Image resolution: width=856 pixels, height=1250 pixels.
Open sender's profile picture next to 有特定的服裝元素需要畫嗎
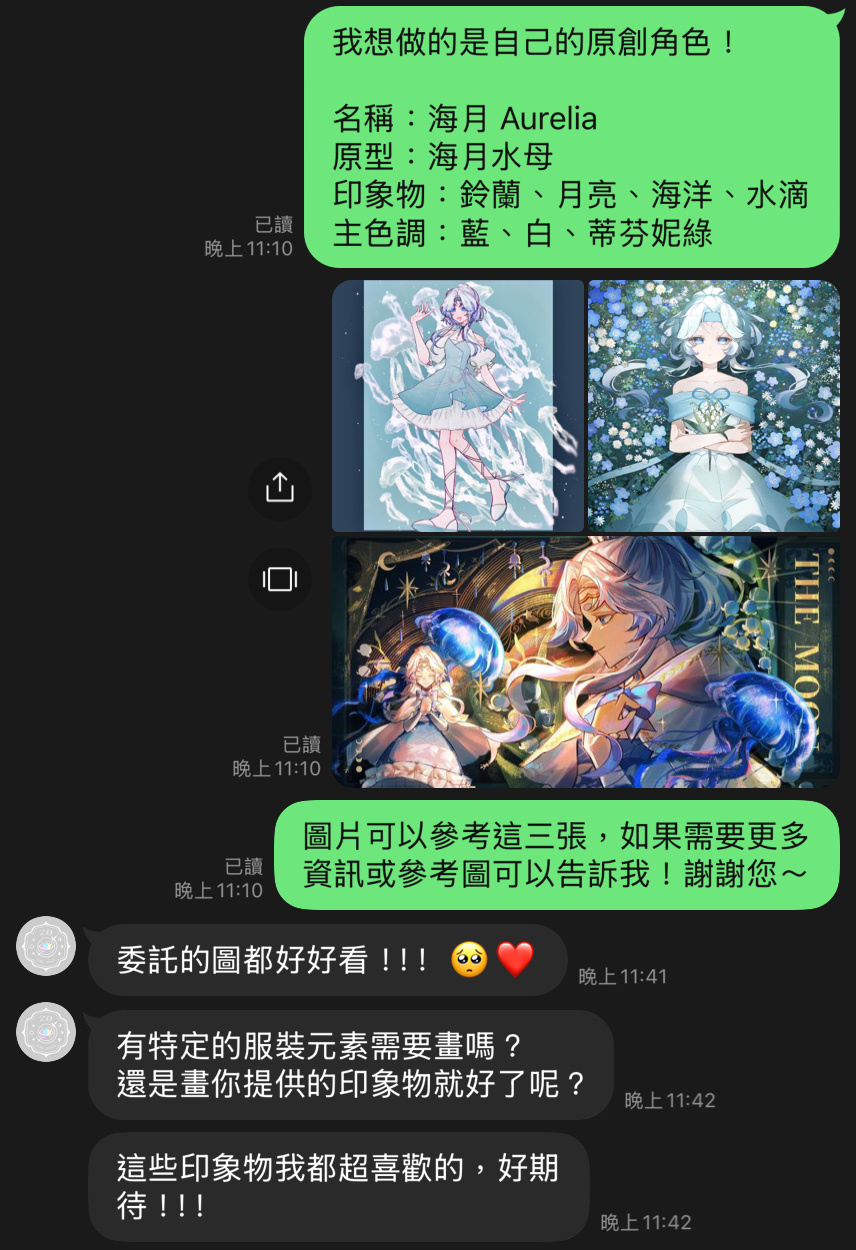point(47,1032)
